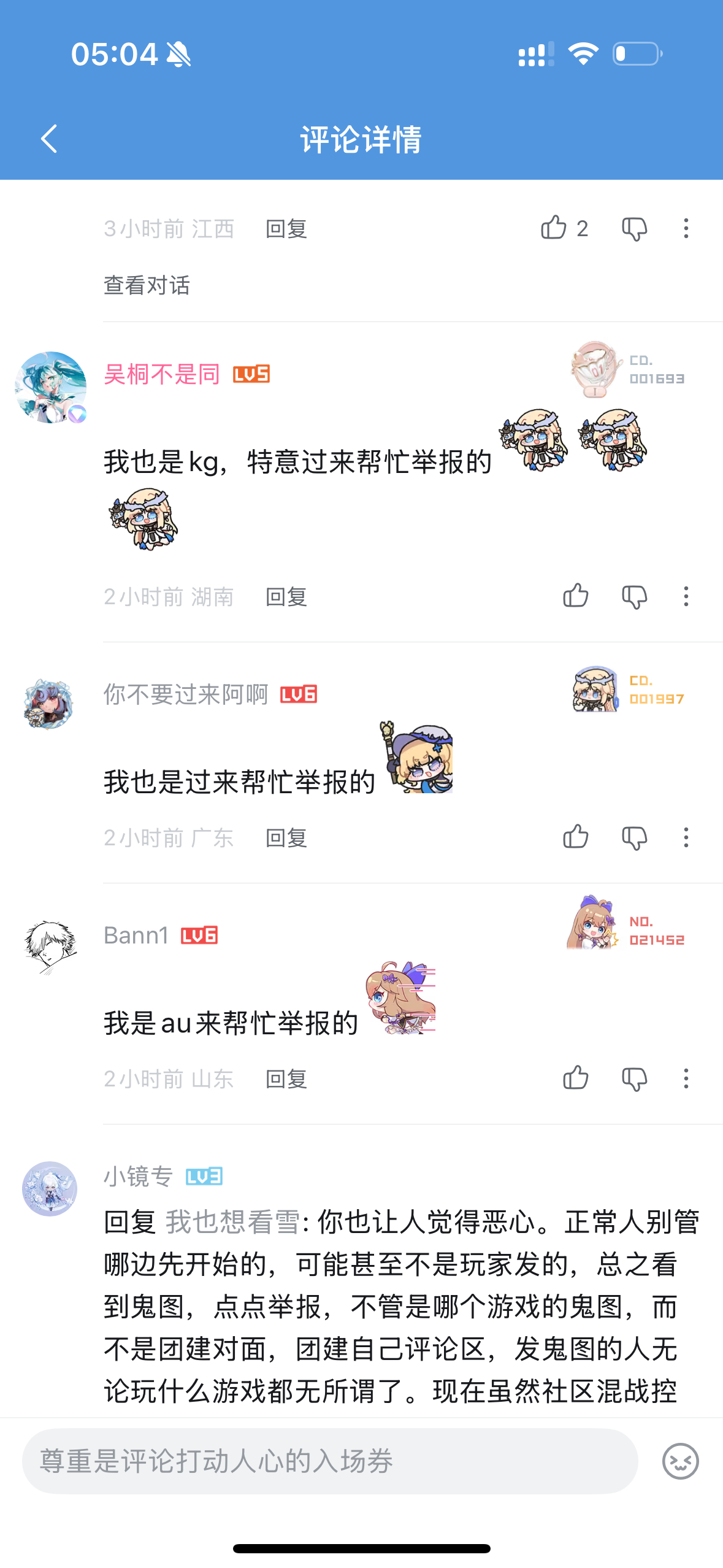Dislike the comment from 江西
This screenshot has height=1568, width=723.
click(634, 229)
